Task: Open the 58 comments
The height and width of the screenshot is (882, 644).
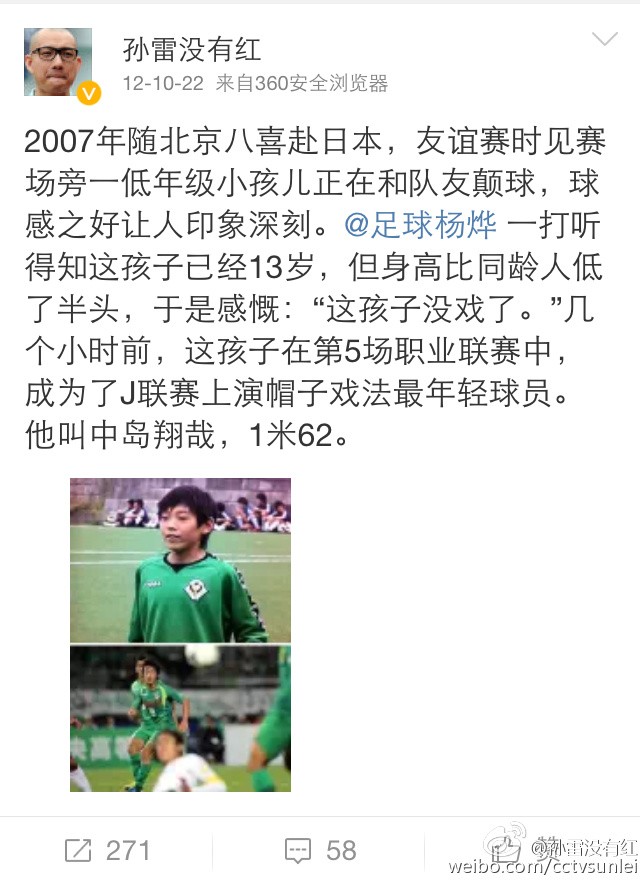Action: click(x=320, y=850)
